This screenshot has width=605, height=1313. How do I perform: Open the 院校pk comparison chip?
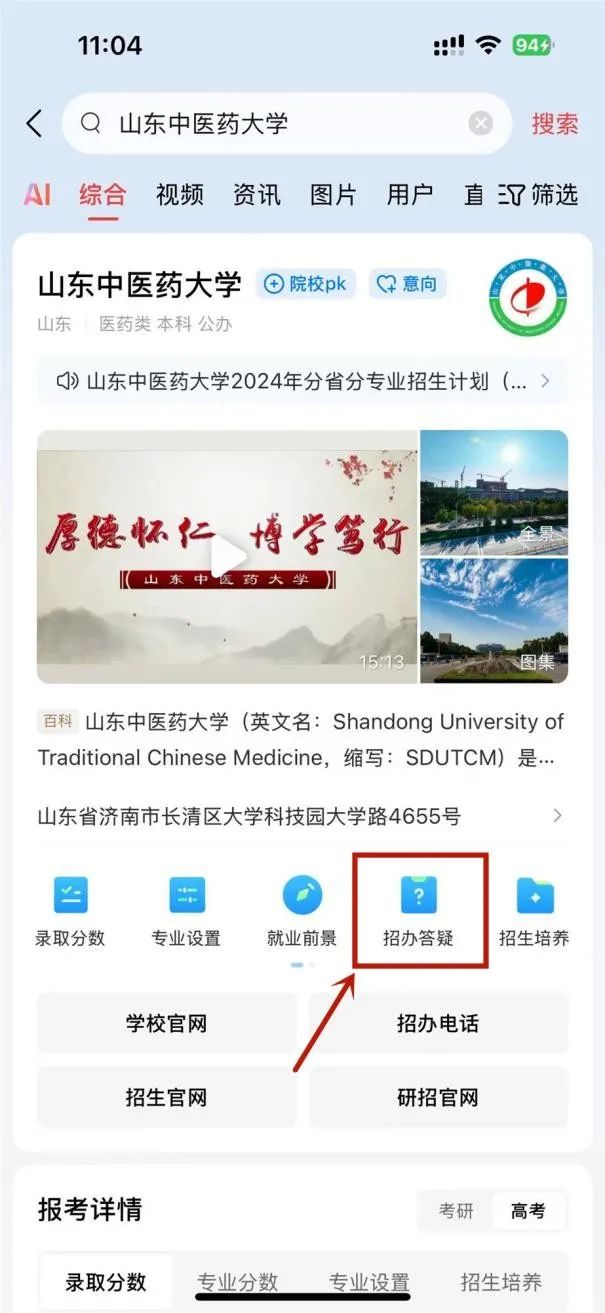click(305, 284)
